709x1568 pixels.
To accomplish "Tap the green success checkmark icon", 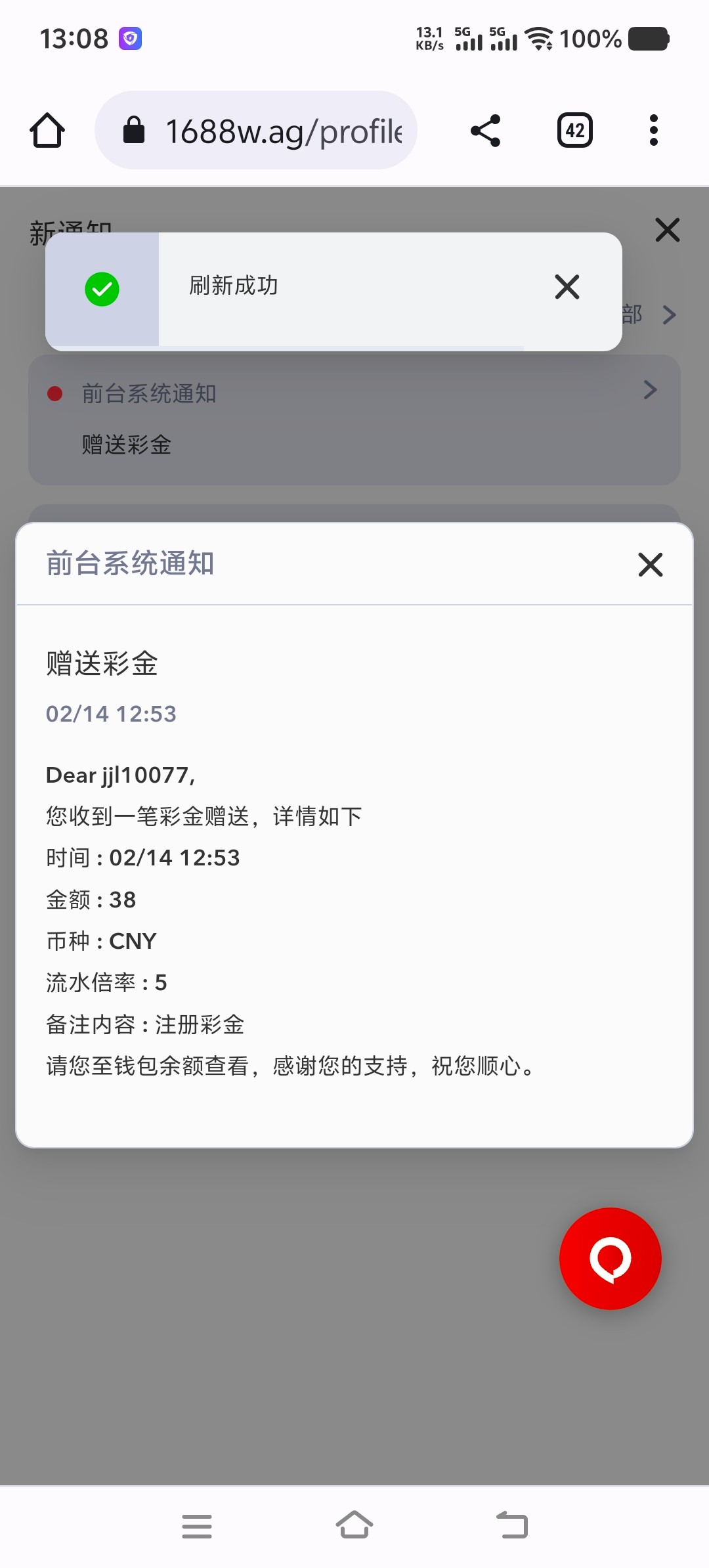I will pos(103,289).
